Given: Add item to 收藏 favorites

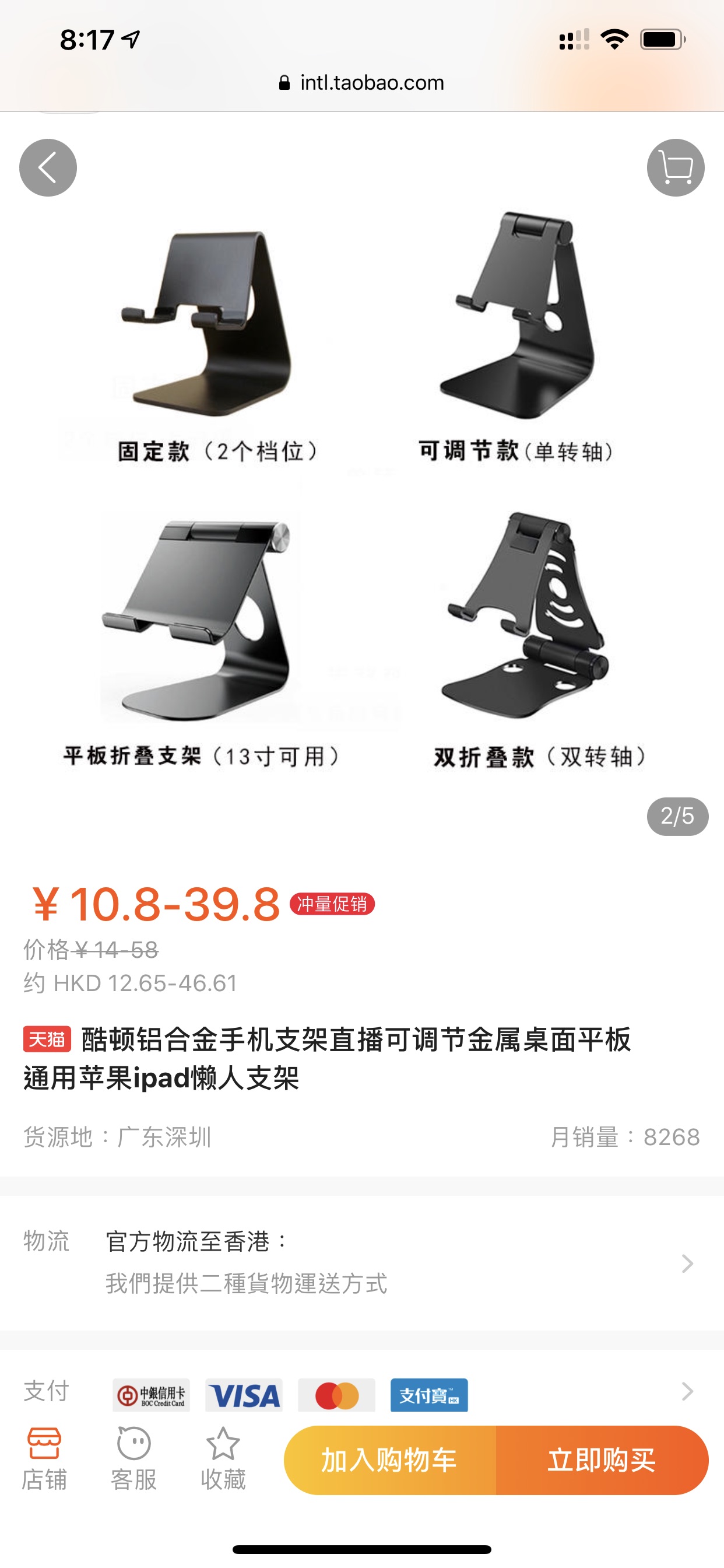Looking at the screenshot, I should pos(223,1459).
